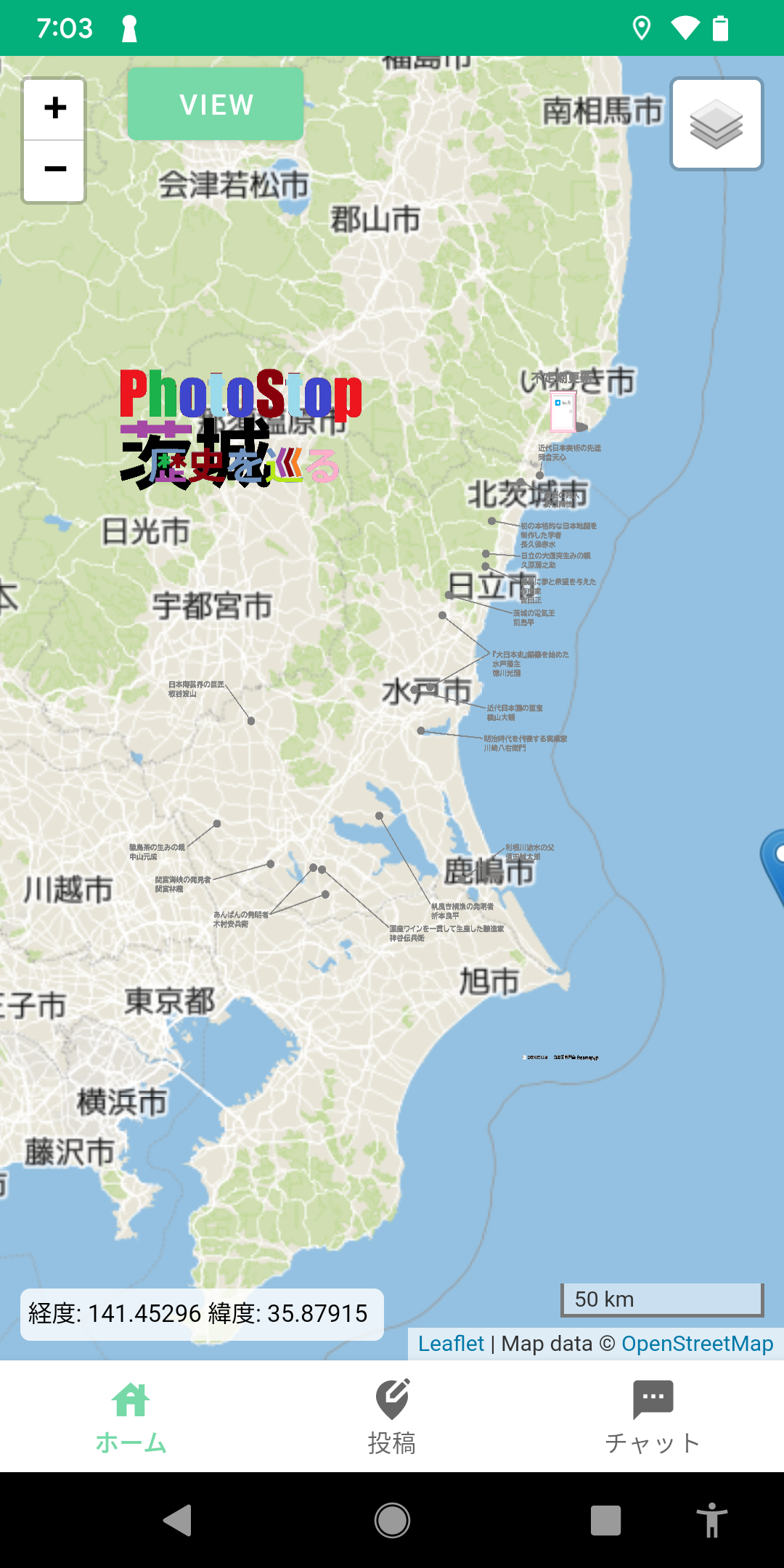Image resolution: width=784 pixels, height=1568 pixels.
Task: Open the Leaflet attribution link
Action: [x=451, y=1344]
